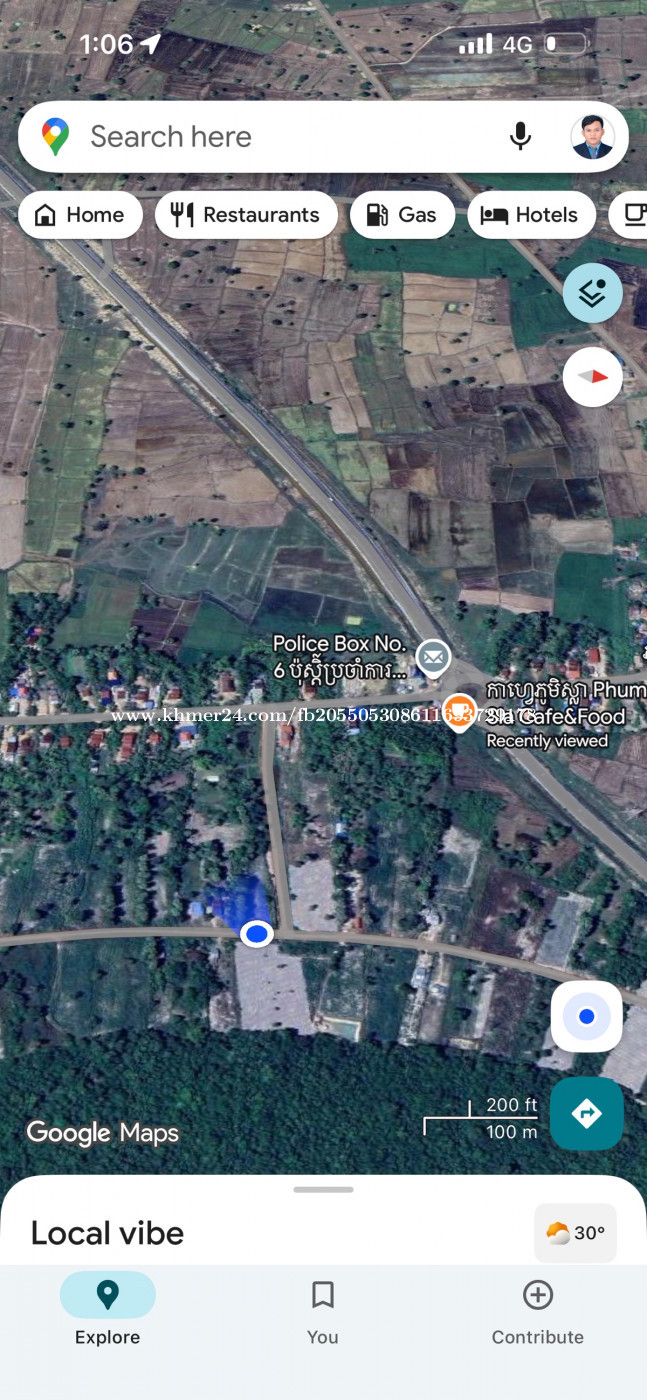This screenshot has width=647, height=1400.
Task: Tap the Hotels chip
Action: (531, 215)
